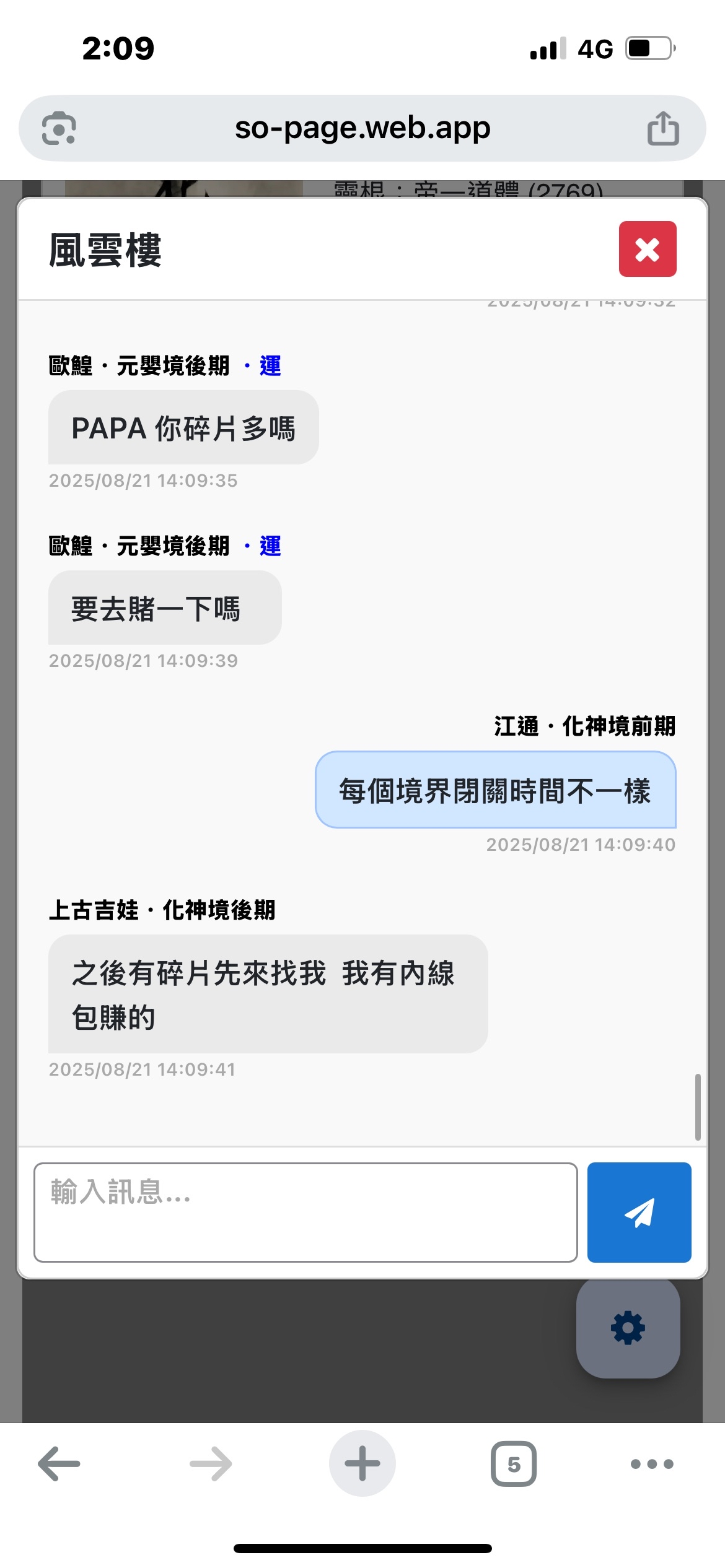Tap the so-page.web.app address bar

(x=362, y=128)
